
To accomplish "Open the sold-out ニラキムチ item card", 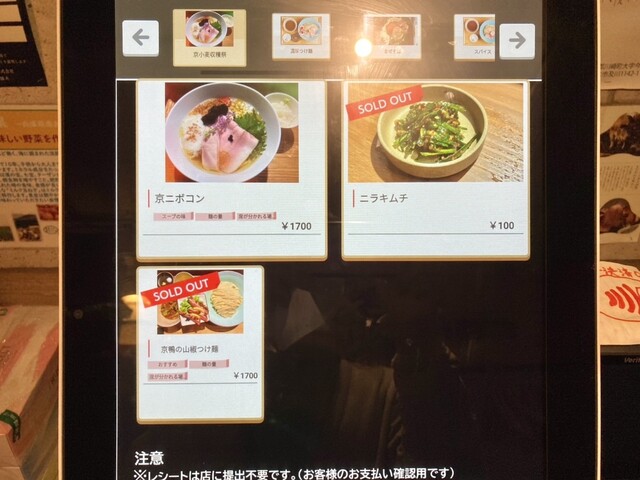I will tap(435, 169).
